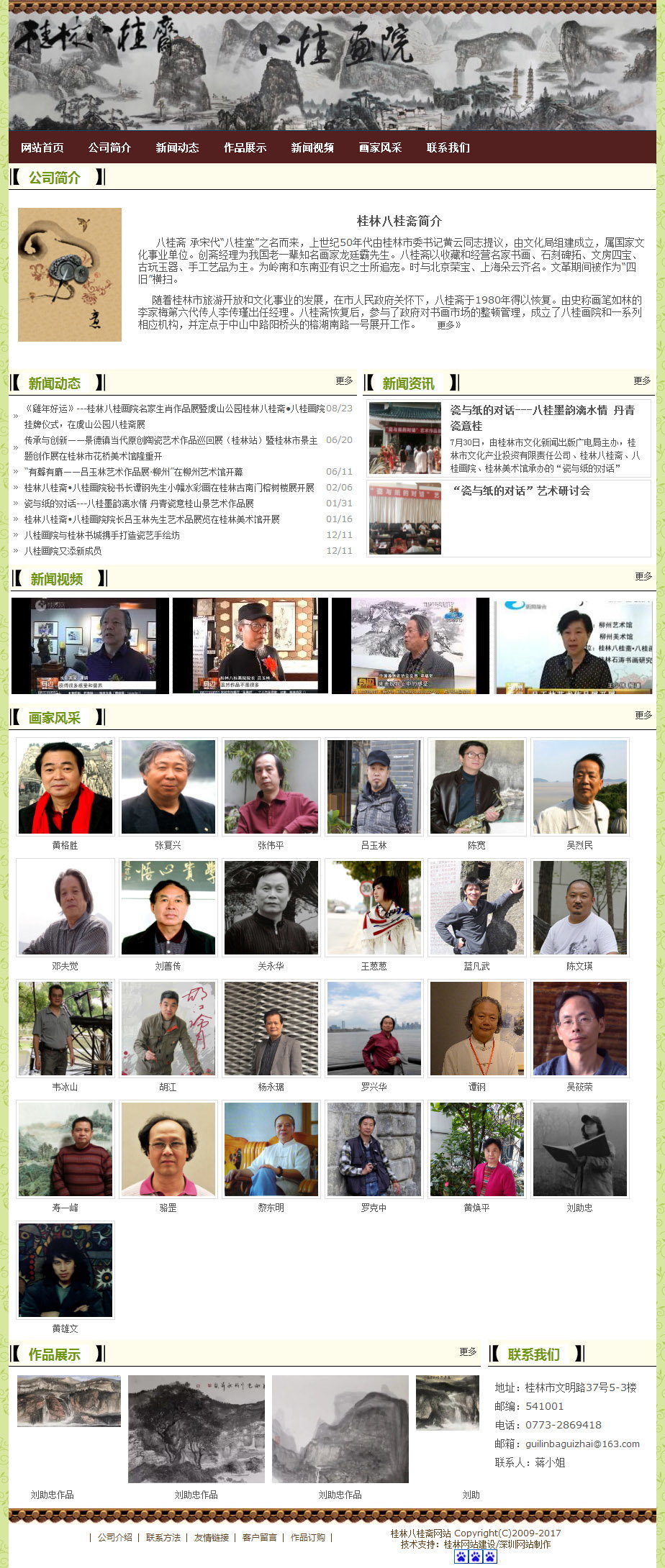Viewport: 665px width, 1568px height.
Task: Open footer link 客户留言
Action: pyautogui.click(x=259, y=1538)
